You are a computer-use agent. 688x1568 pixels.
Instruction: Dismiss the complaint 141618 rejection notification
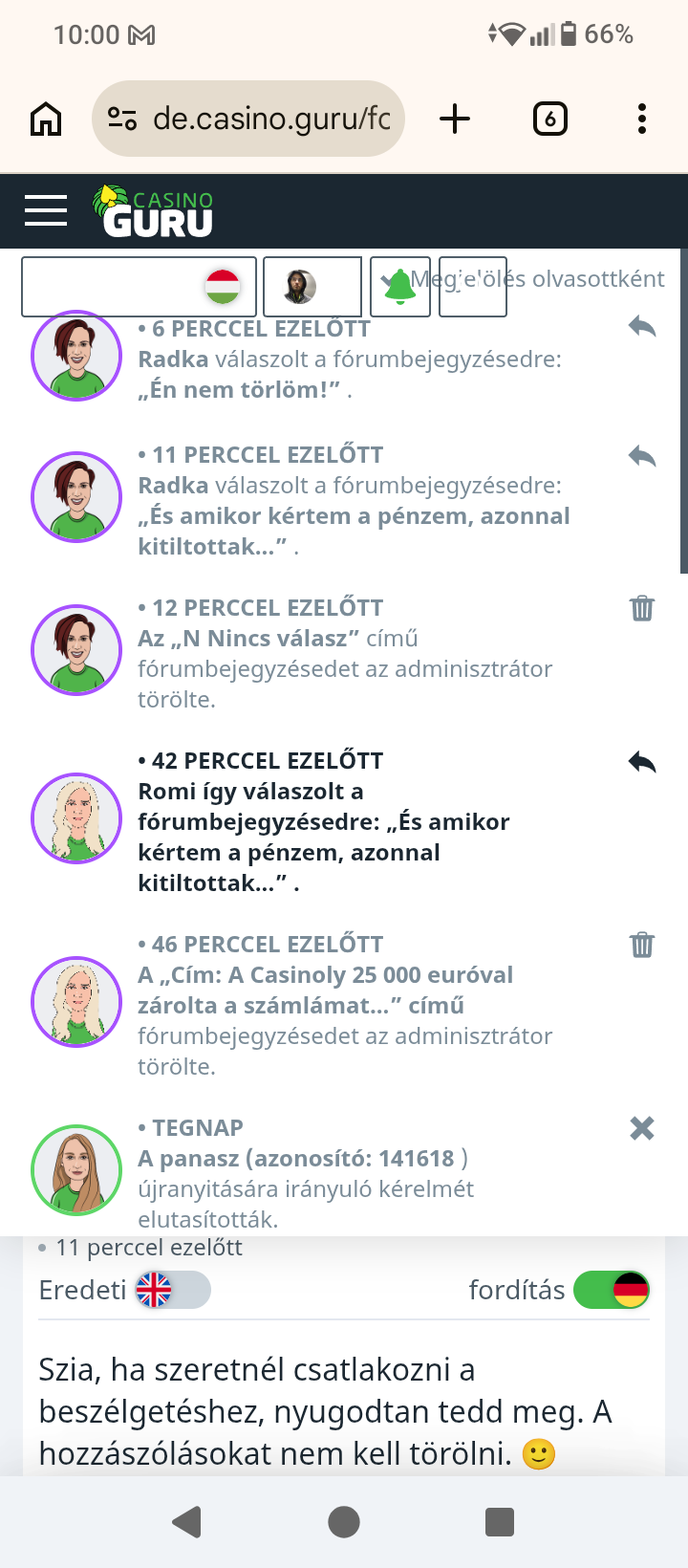(x=641, y=1128)
